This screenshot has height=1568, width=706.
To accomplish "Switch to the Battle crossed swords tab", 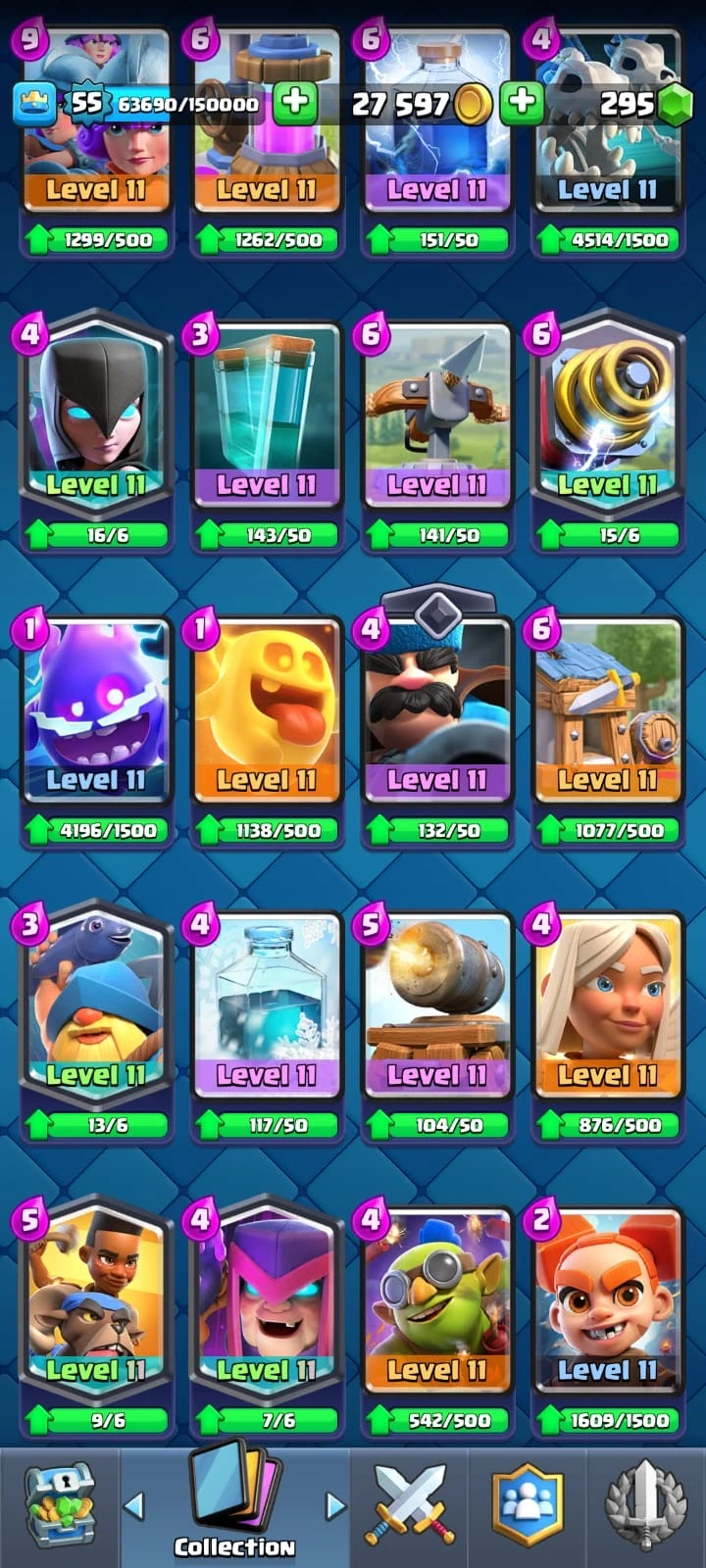I will click(x=409, y=1506).
